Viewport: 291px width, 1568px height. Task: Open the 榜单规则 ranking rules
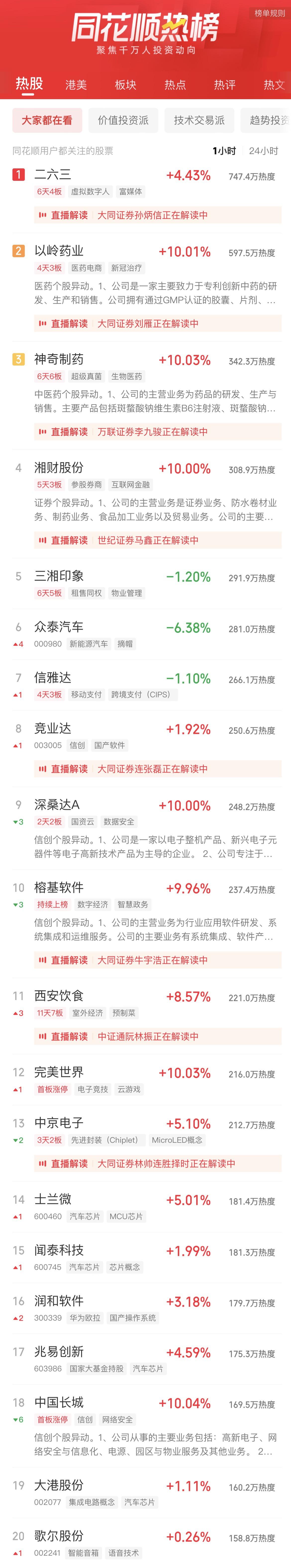point(269,13)
